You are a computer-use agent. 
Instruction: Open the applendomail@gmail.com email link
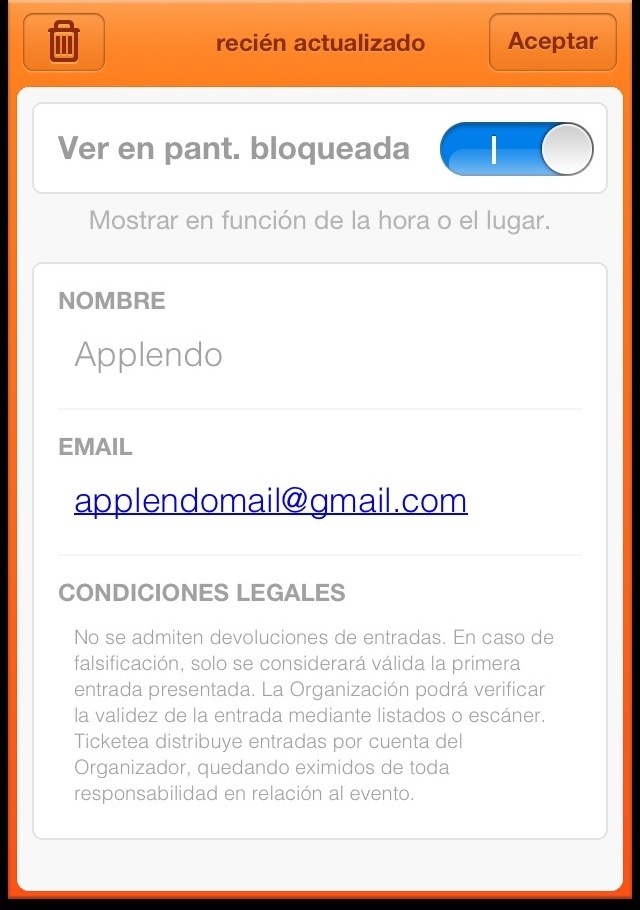pos(271,500)
